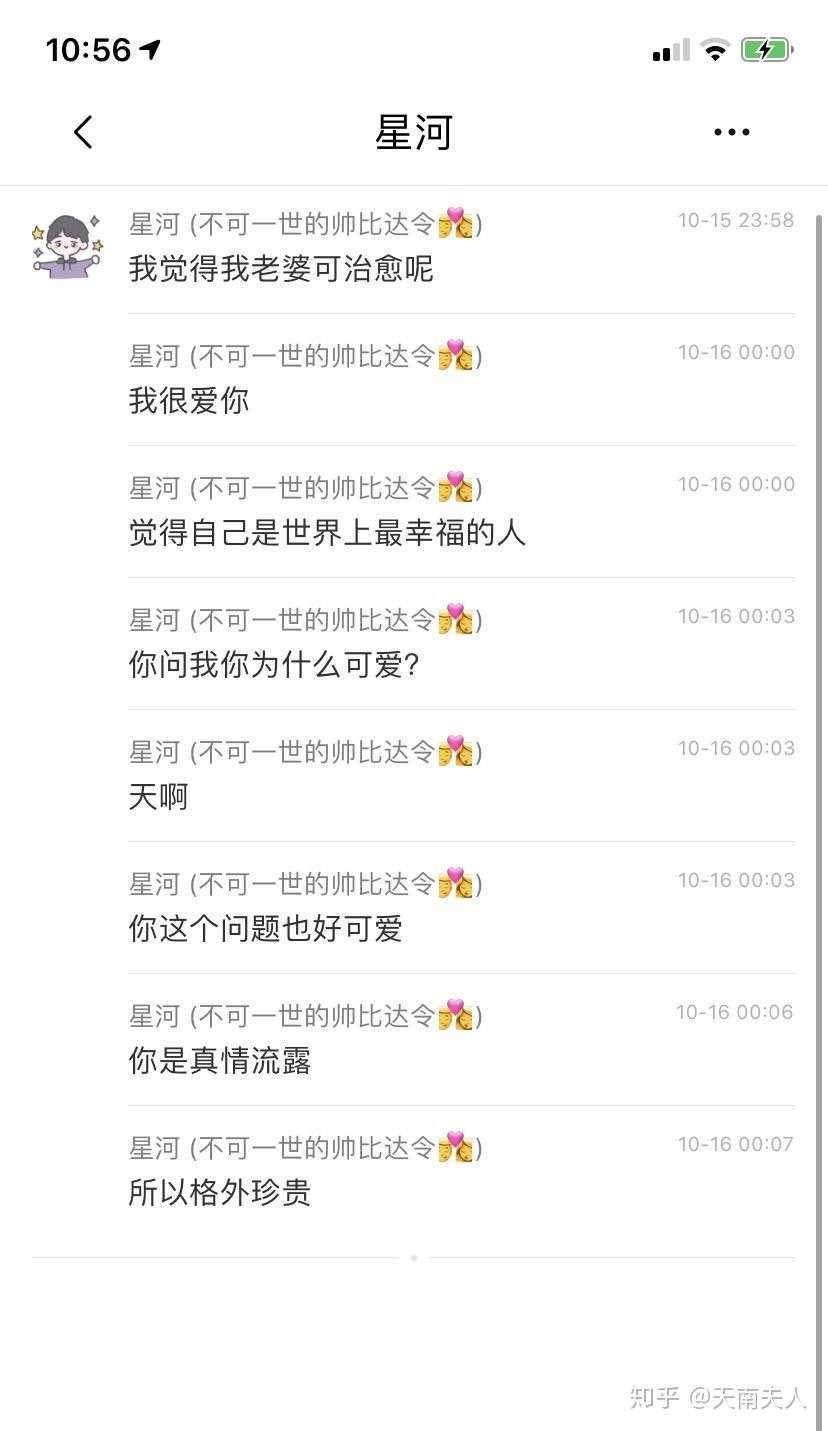Screen dimensions: 828x1431
Task: Jump to the message 你是真情流露
Action: [x=220, y=1061]
